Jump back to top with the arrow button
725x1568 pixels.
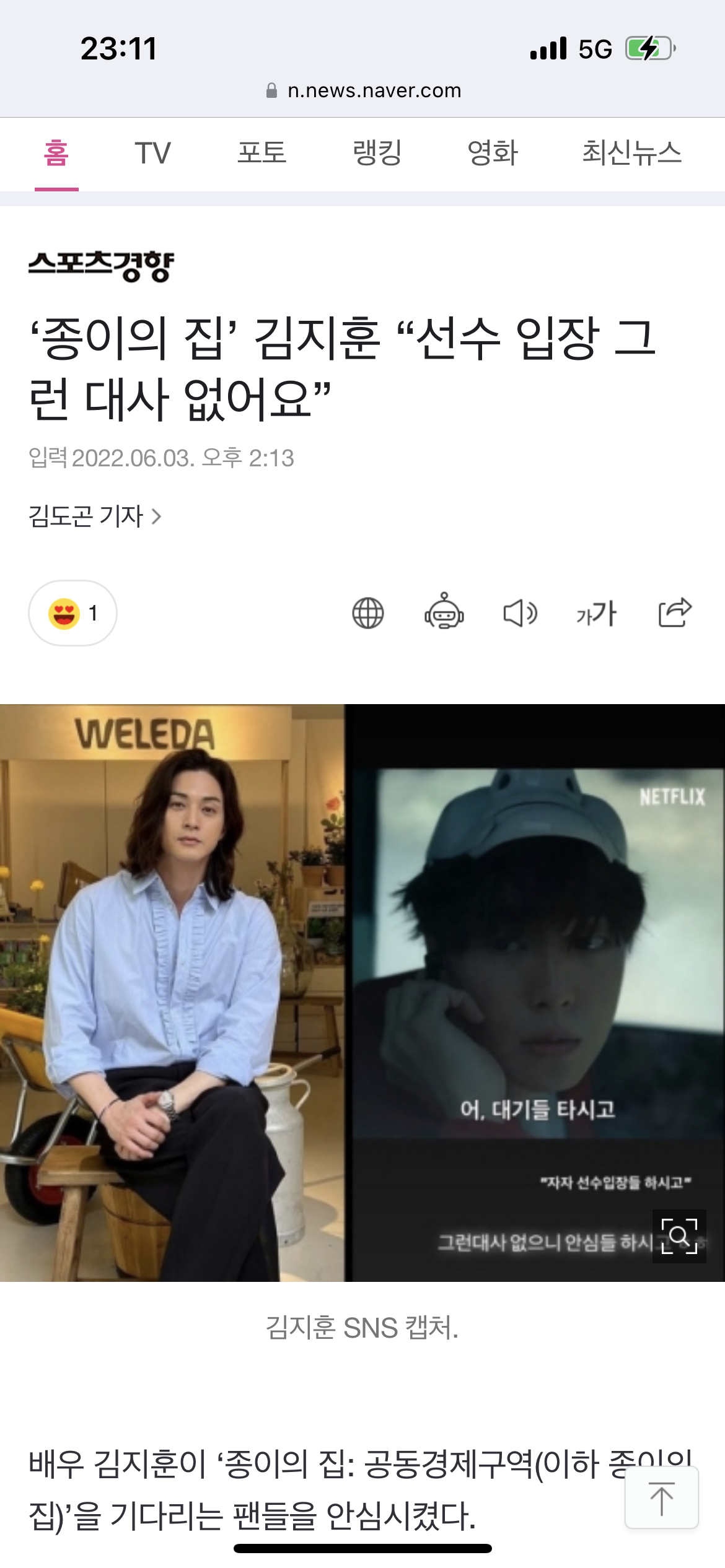tap(662, 1498)
